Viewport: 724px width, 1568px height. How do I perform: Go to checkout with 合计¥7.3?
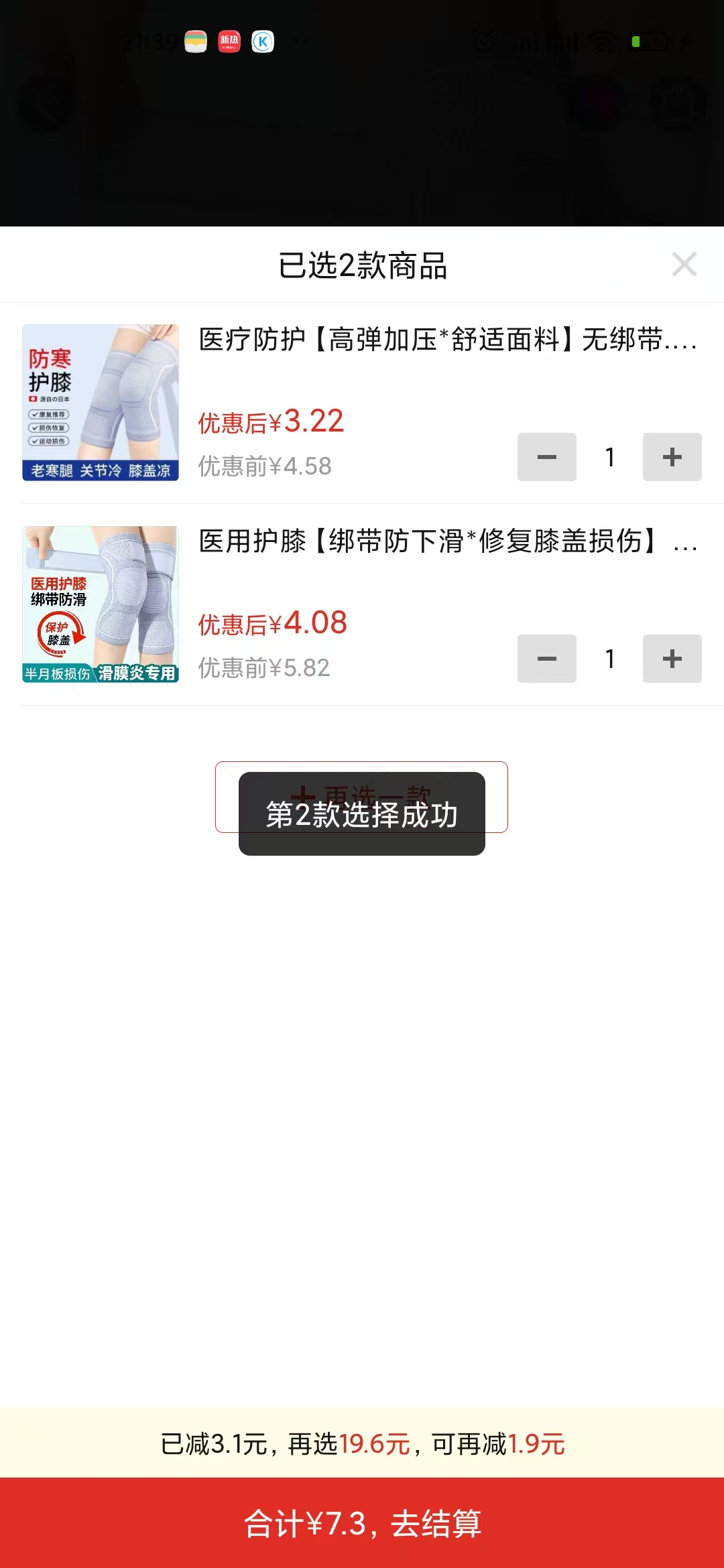(362, 1523)
